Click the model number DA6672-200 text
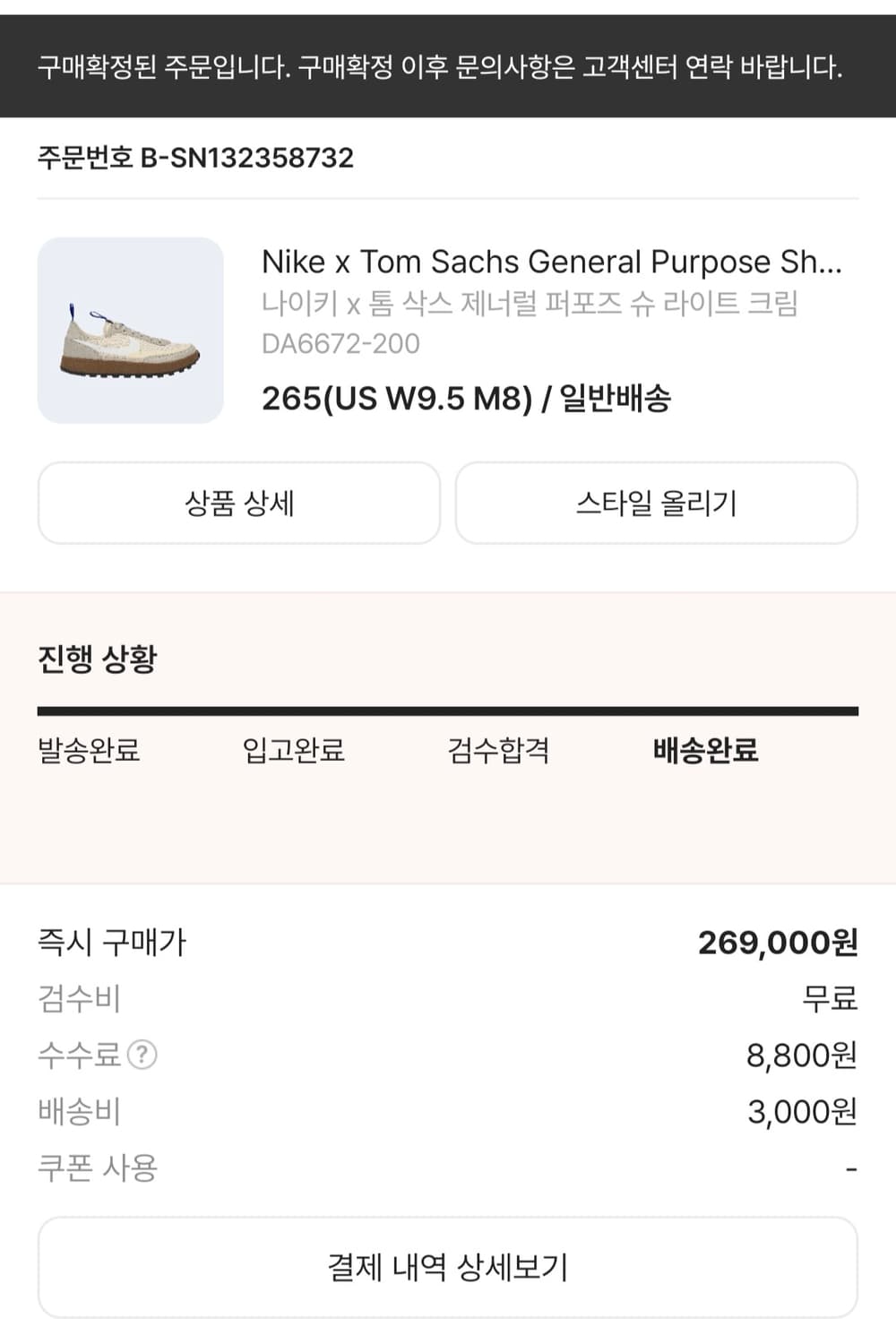Viewport: 896px width, 1344px height. pyautogui.click(x=343, y=342)
